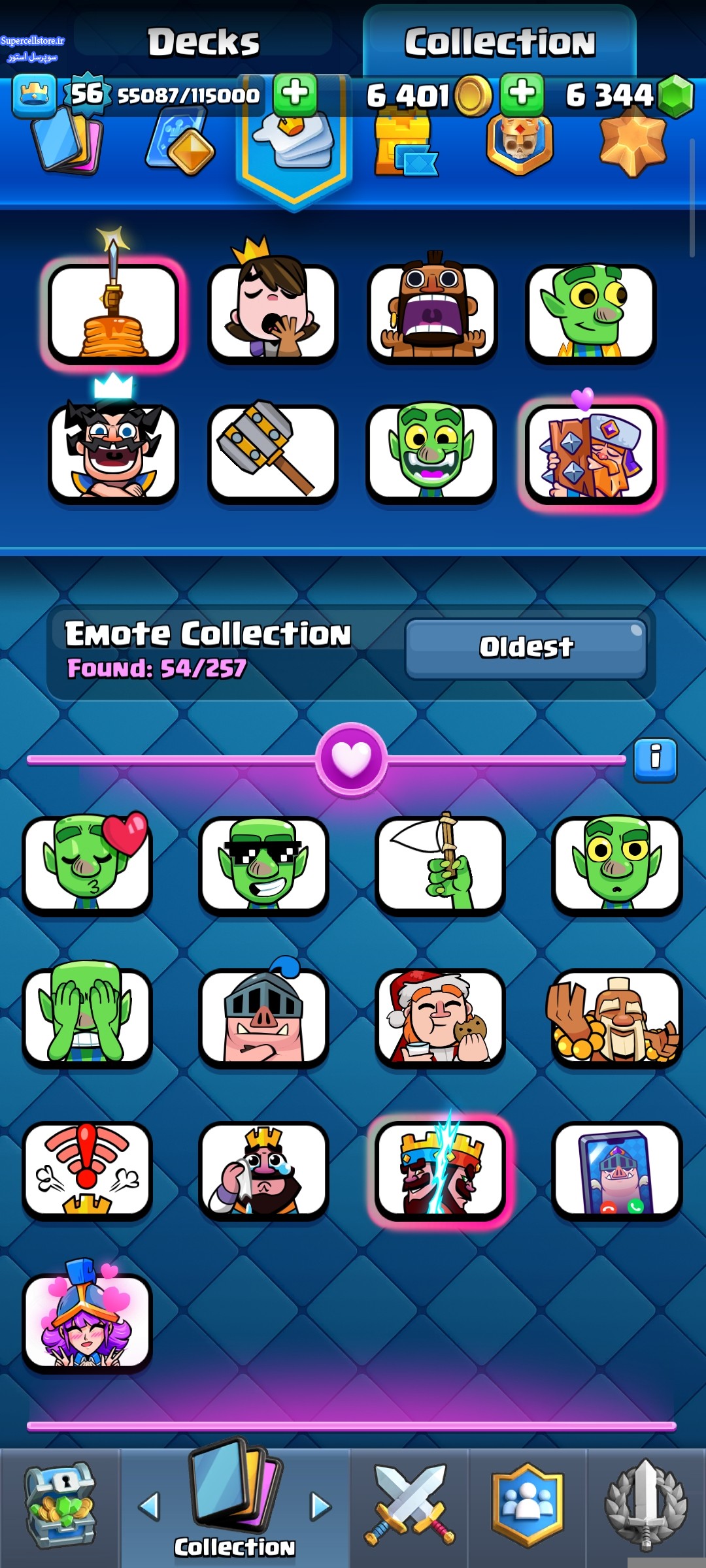706x1568 pixels.
Task: Show emote info via the blue i button
Action: point(655,760)
